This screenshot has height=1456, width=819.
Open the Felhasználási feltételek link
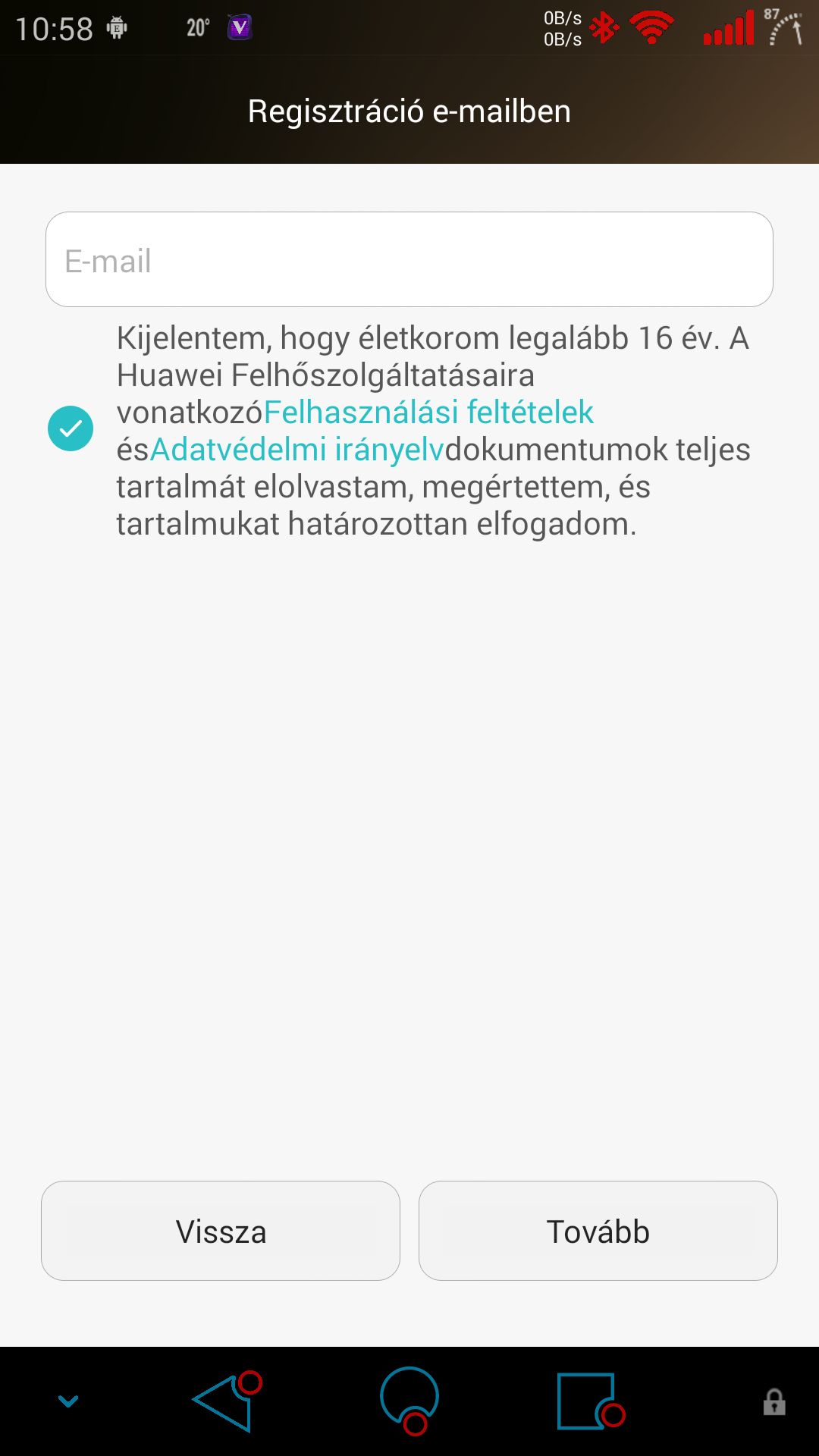428,413
